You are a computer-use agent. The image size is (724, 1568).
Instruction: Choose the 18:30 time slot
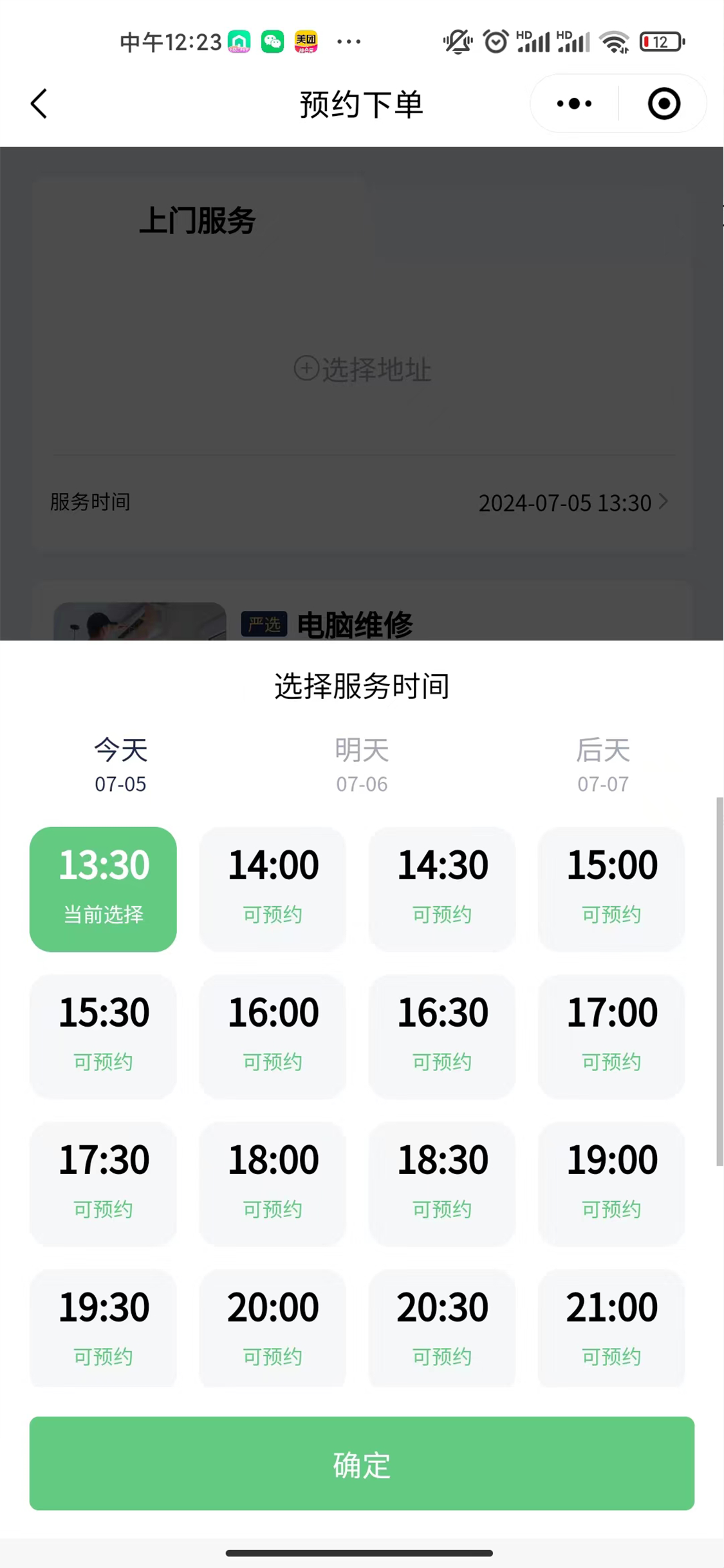pyautogui.click(x=442, y=1183)
